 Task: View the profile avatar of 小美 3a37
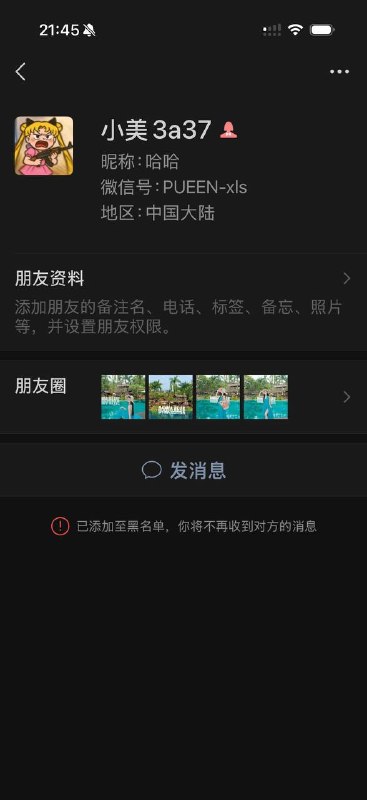(44, 146)
